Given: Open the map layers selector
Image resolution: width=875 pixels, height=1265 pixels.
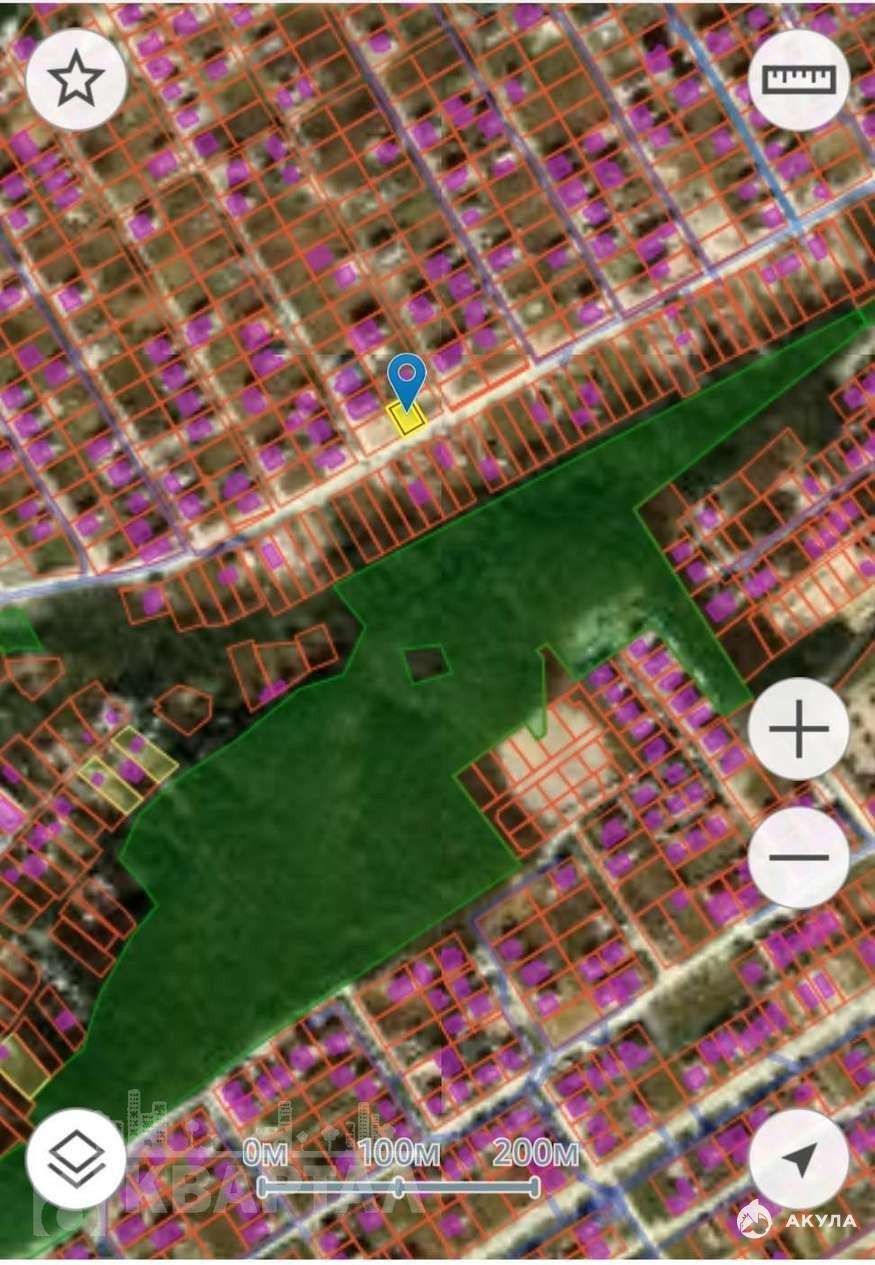Looking at the screenshot, I should 76,1159.
